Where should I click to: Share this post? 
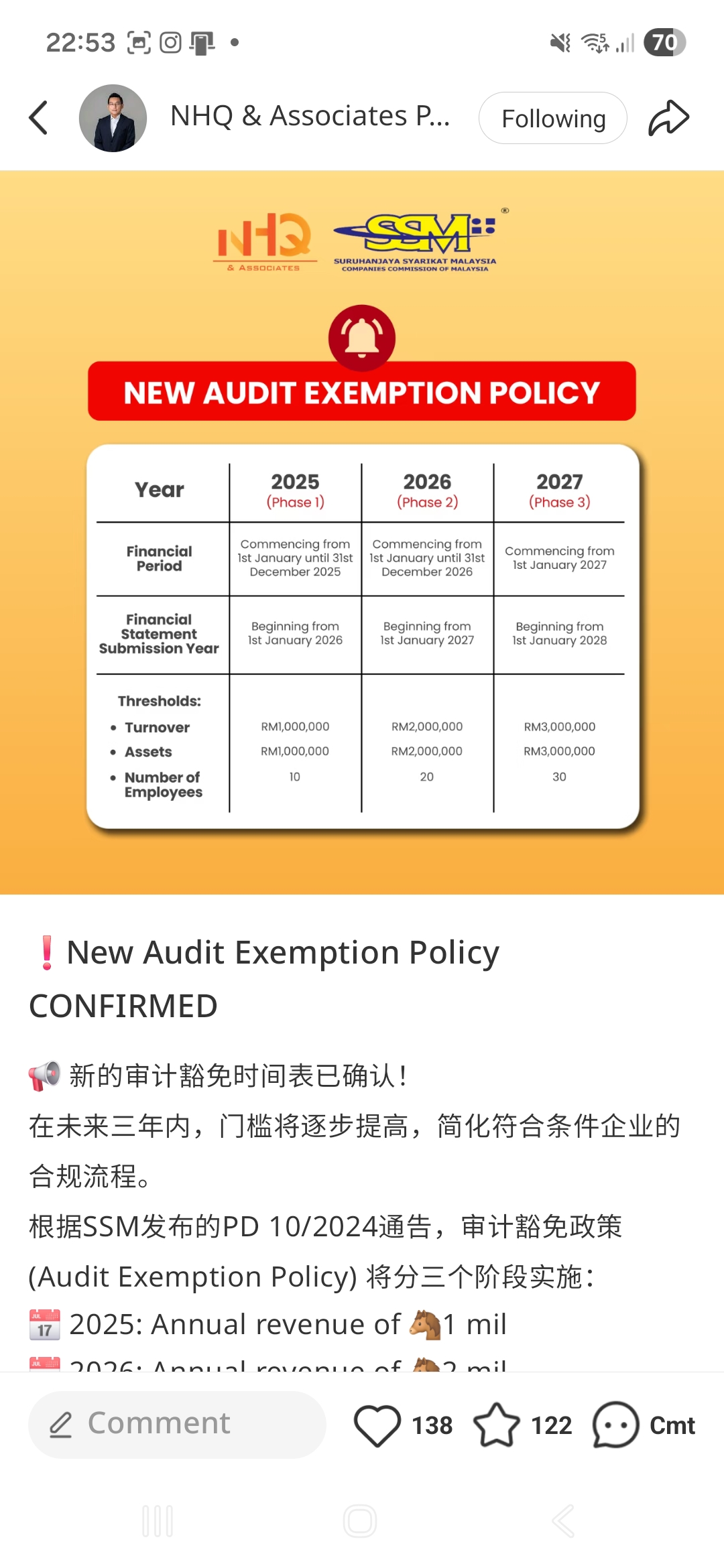pyautogui.click(x=668, y=118)
